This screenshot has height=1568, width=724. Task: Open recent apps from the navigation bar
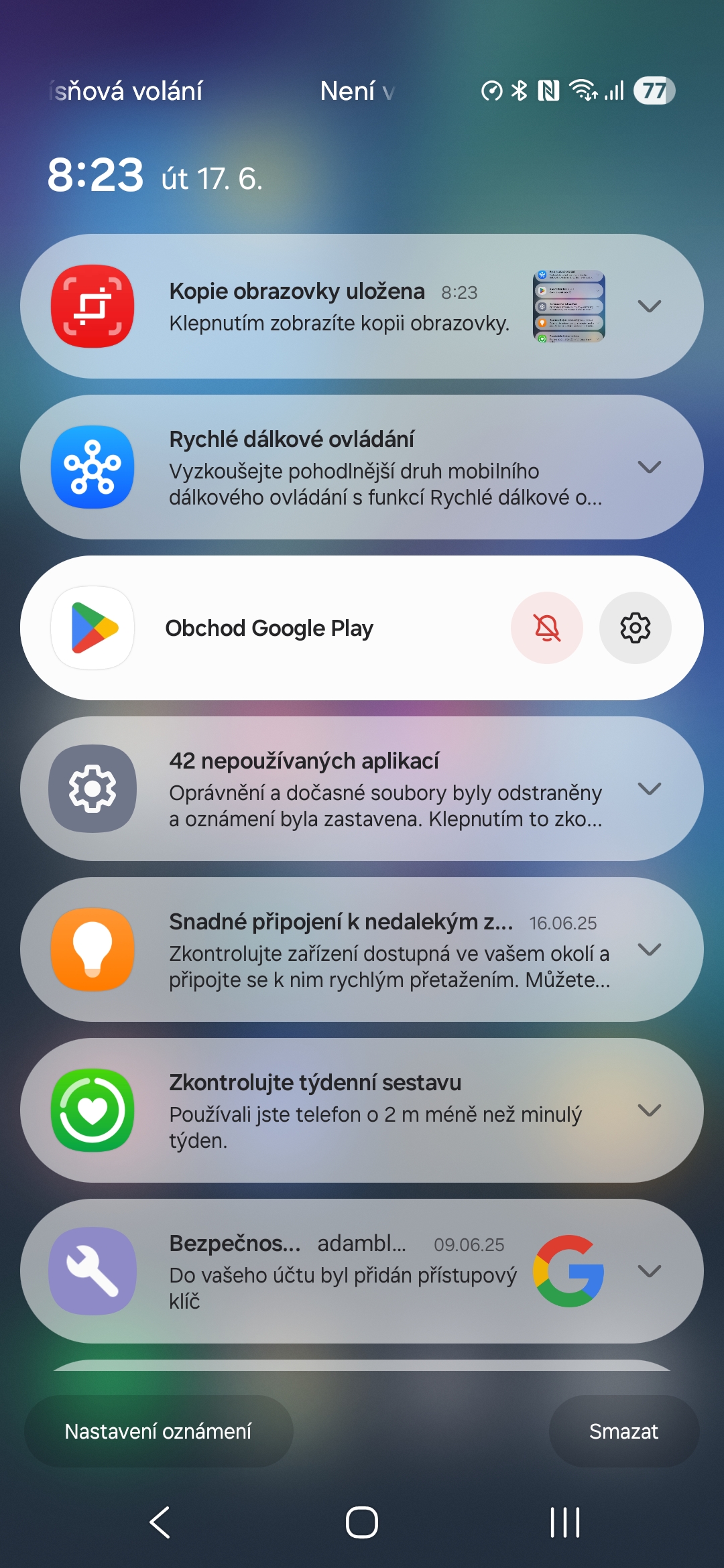click(564, 1522)
